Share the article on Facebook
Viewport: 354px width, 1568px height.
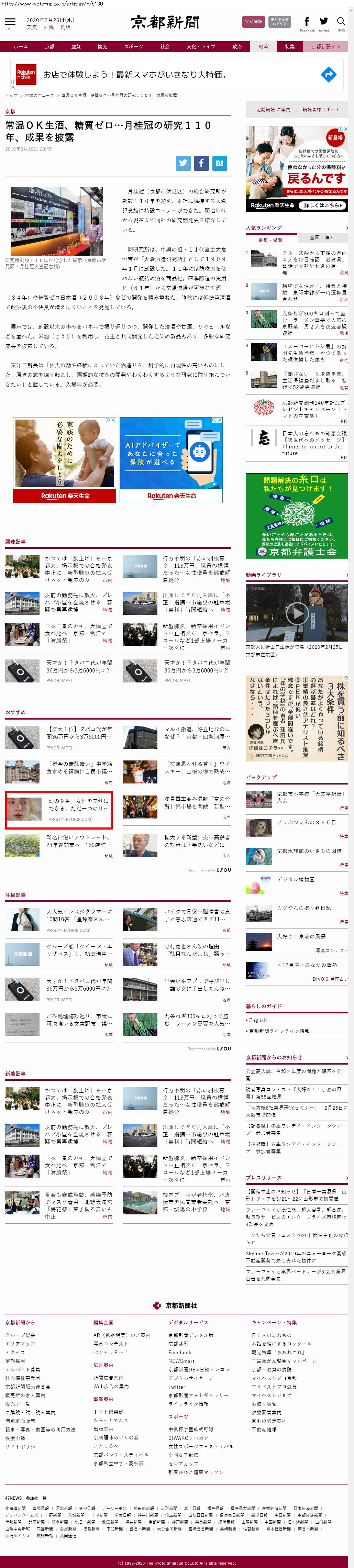tap(201, 163)
